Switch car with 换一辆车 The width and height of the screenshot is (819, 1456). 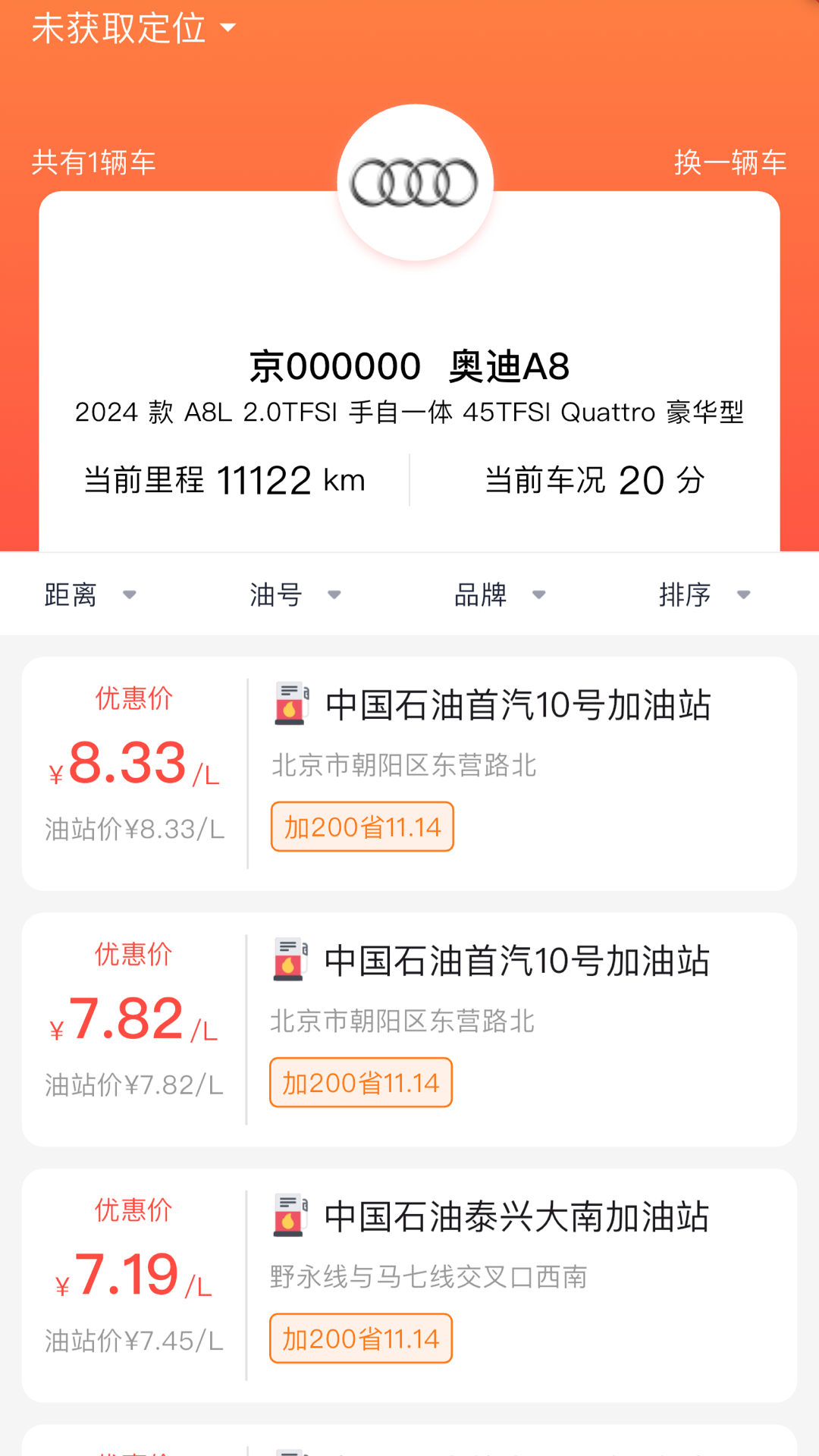tap(730, 161)
